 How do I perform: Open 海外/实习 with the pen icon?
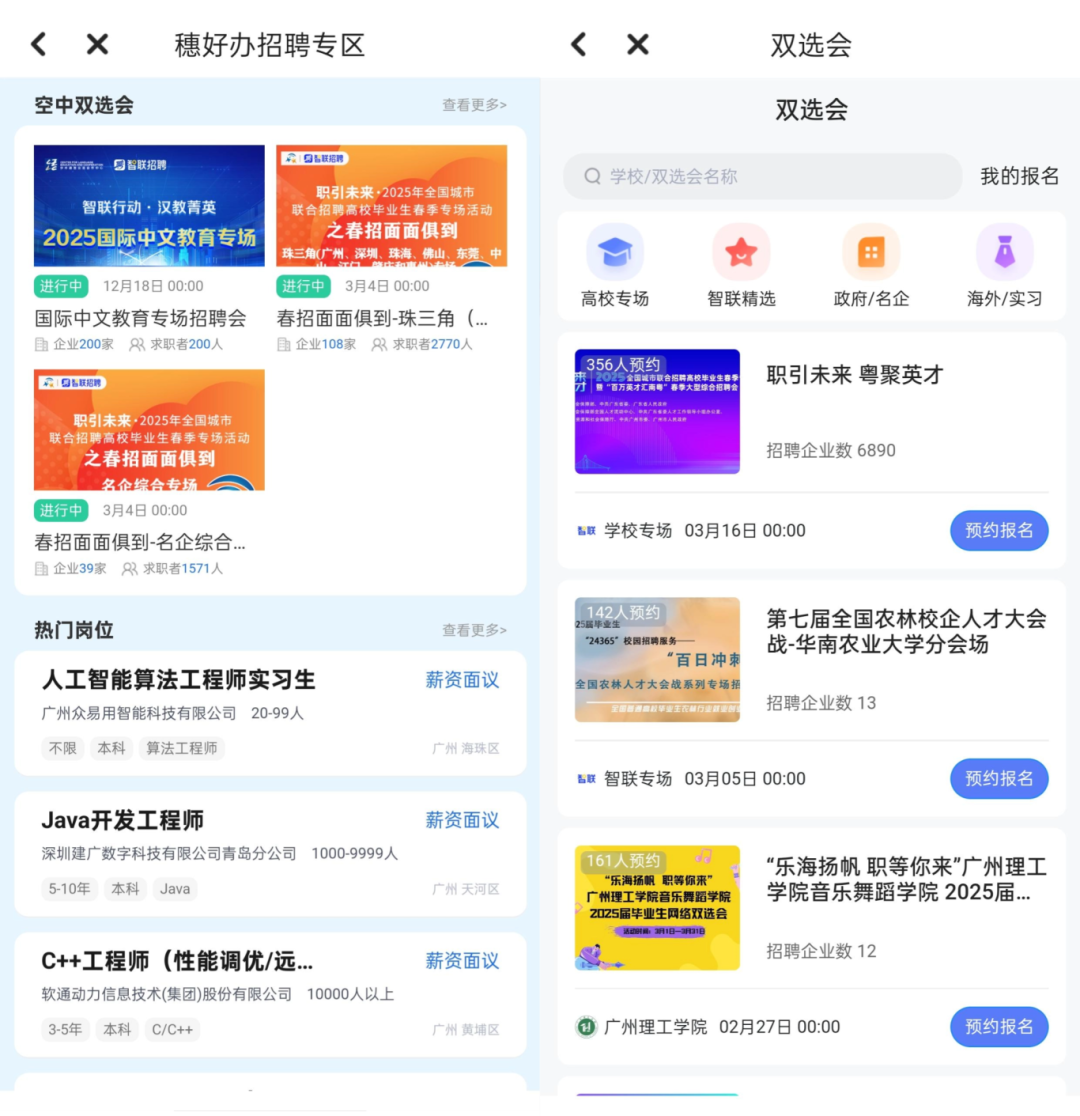1003,253
